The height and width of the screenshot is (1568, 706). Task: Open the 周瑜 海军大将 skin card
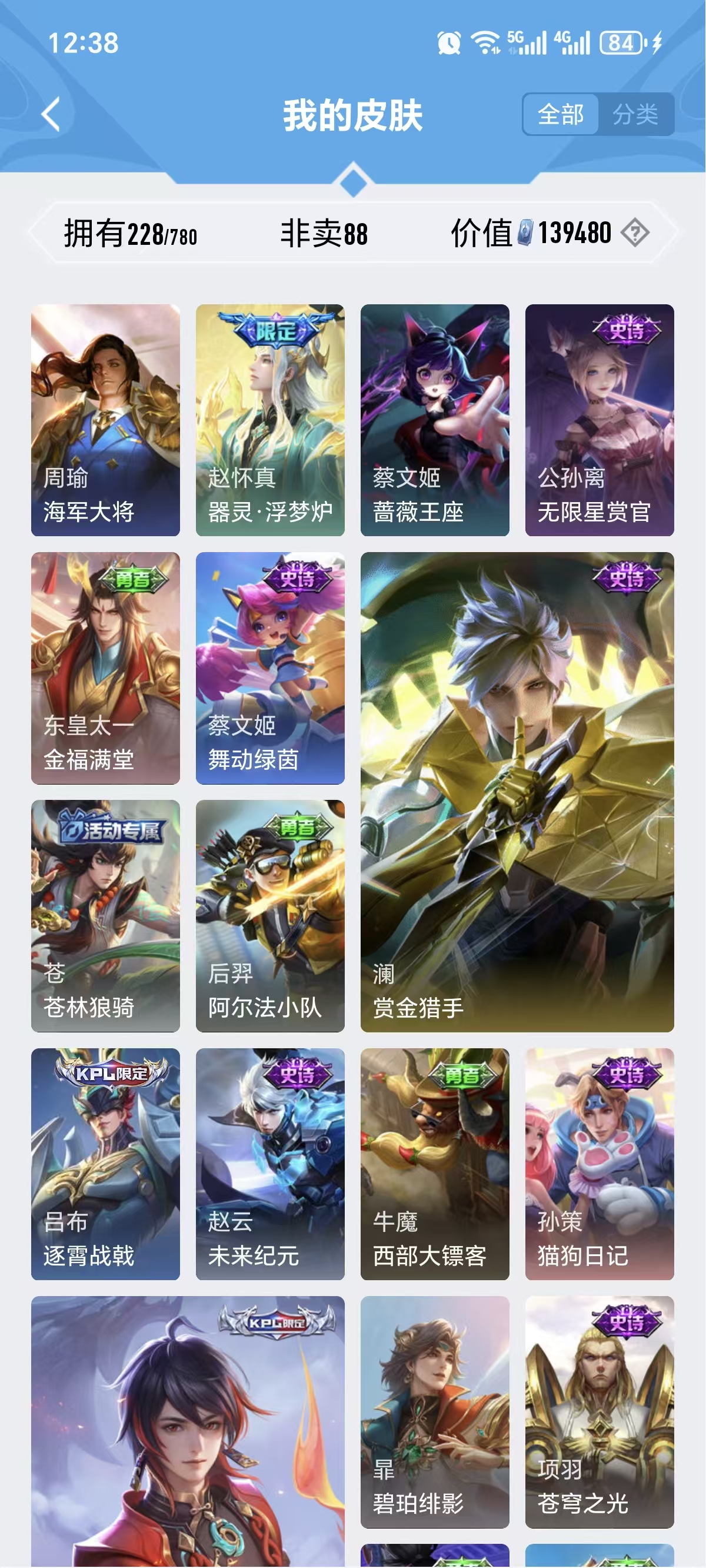tap(105, 420)
